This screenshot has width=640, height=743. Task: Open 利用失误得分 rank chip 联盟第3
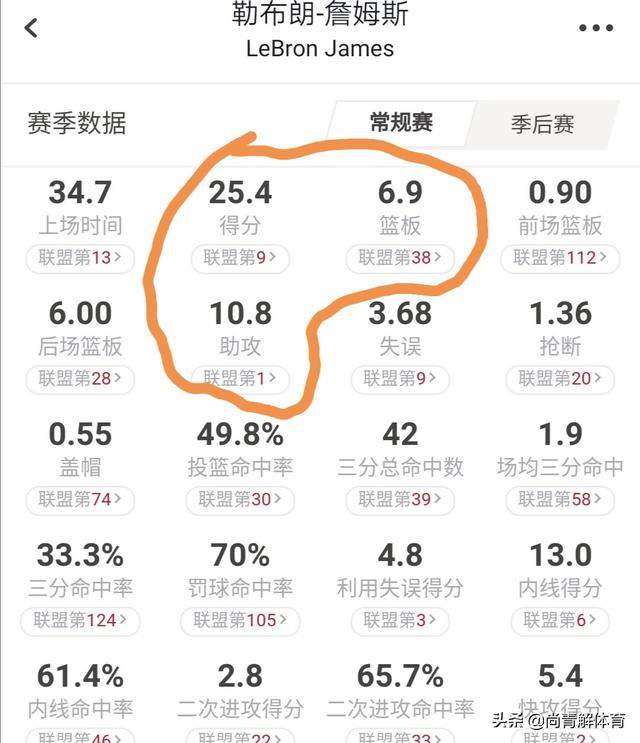400,620
